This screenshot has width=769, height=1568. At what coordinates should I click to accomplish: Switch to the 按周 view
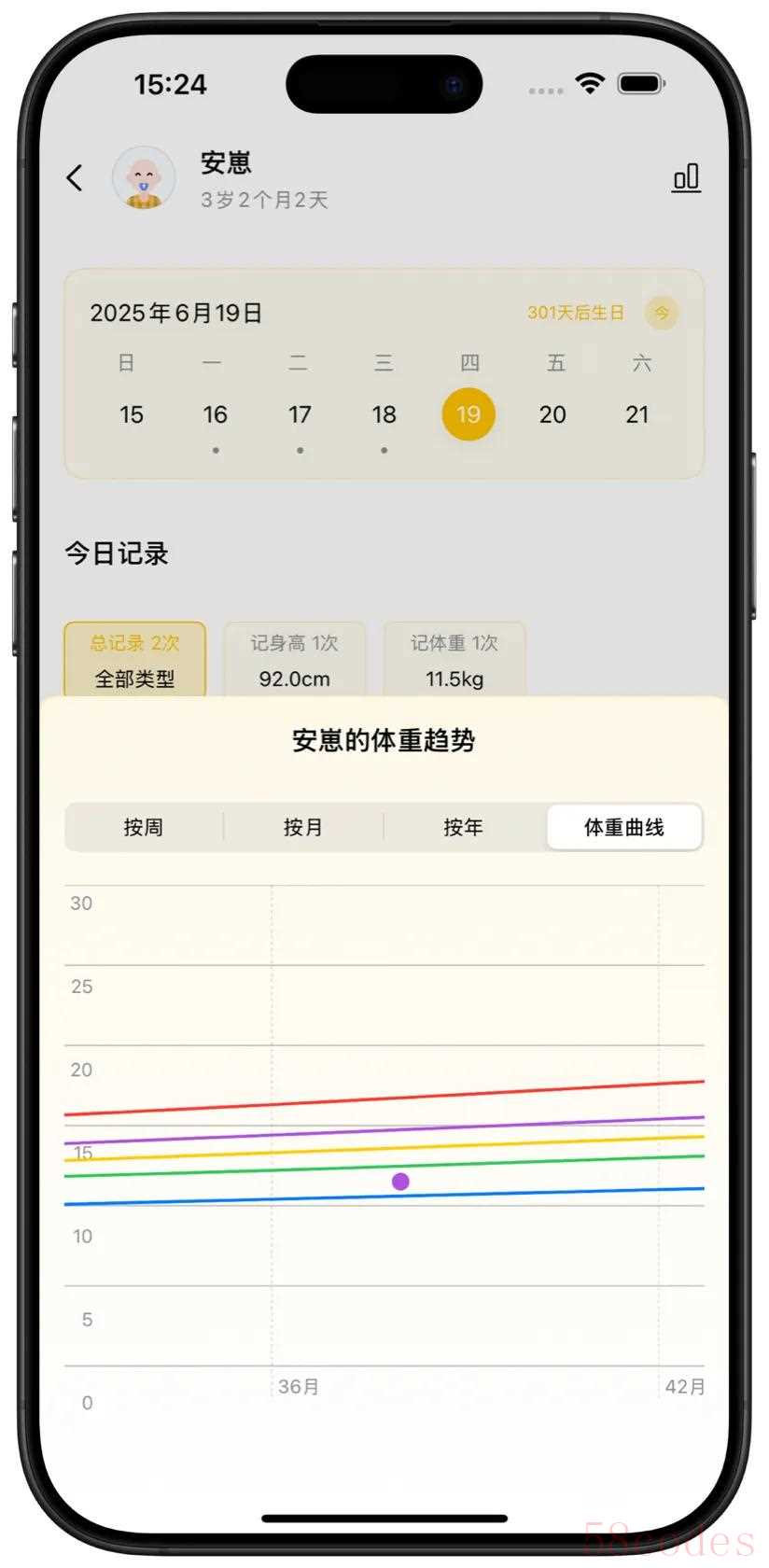pyautogui.click(x=144, y=827)
